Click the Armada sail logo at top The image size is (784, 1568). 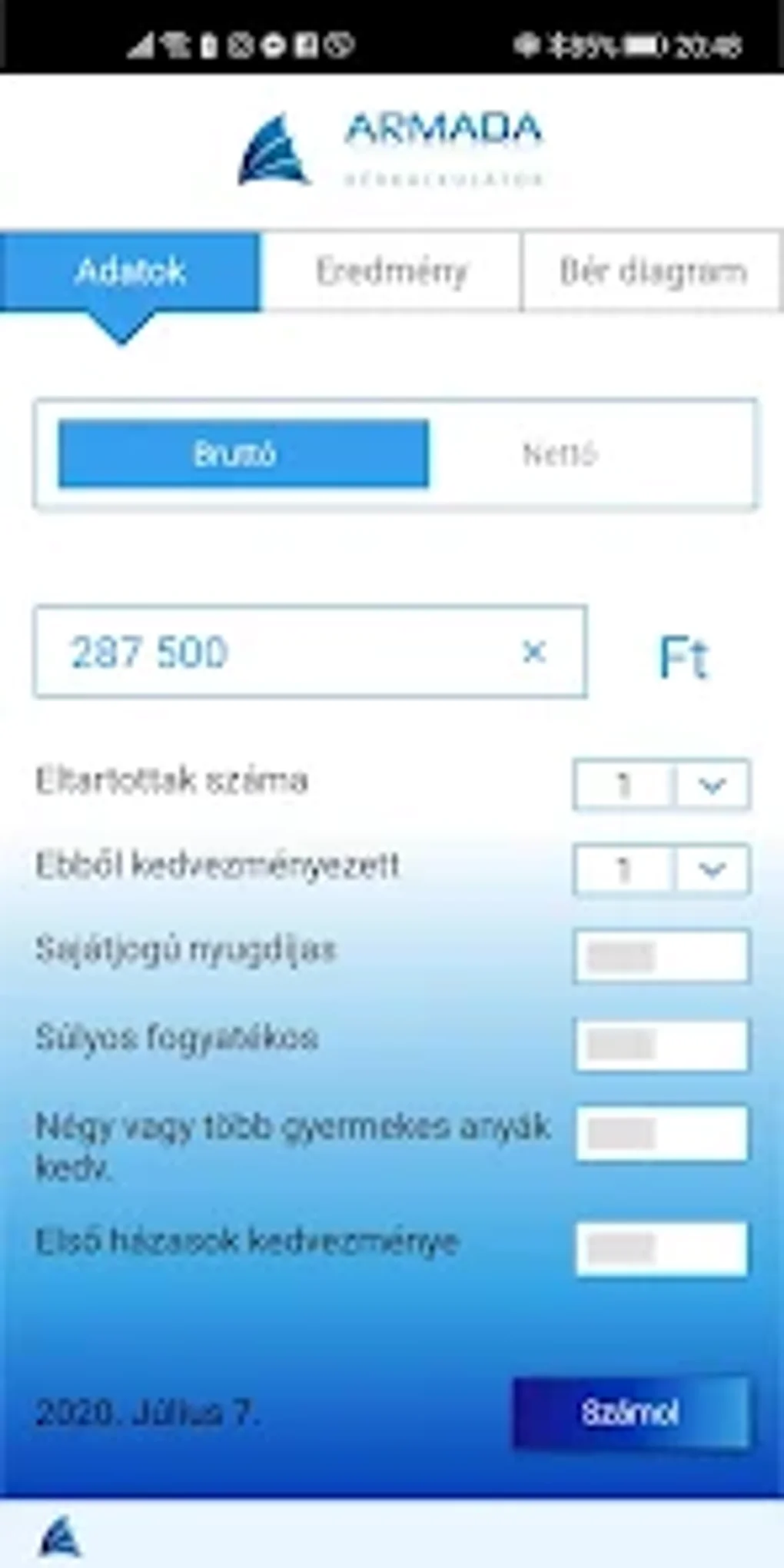click(x=274, y=151)
